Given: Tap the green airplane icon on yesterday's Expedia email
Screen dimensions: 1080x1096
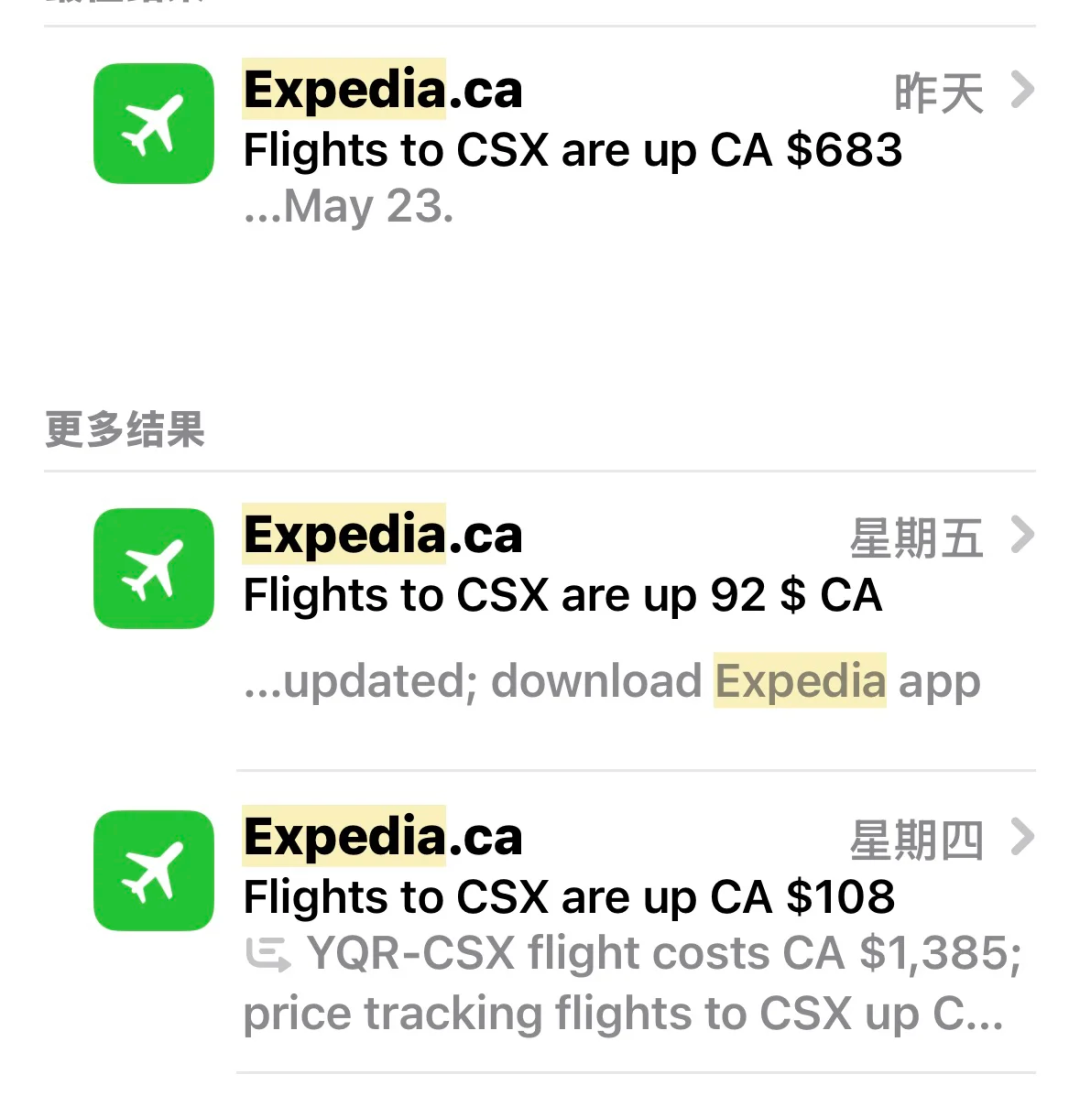Looking at the screenshot, I should coord(152,122).
